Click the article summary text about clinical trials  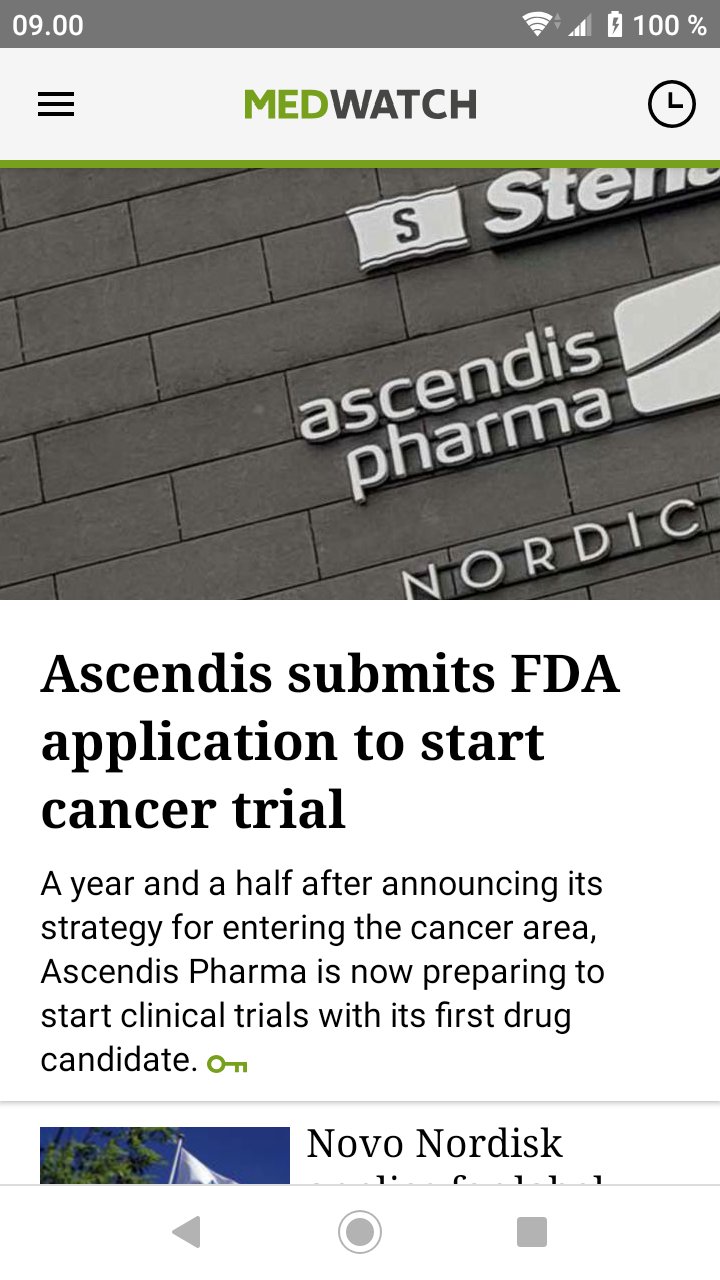(x=320, y=970)
